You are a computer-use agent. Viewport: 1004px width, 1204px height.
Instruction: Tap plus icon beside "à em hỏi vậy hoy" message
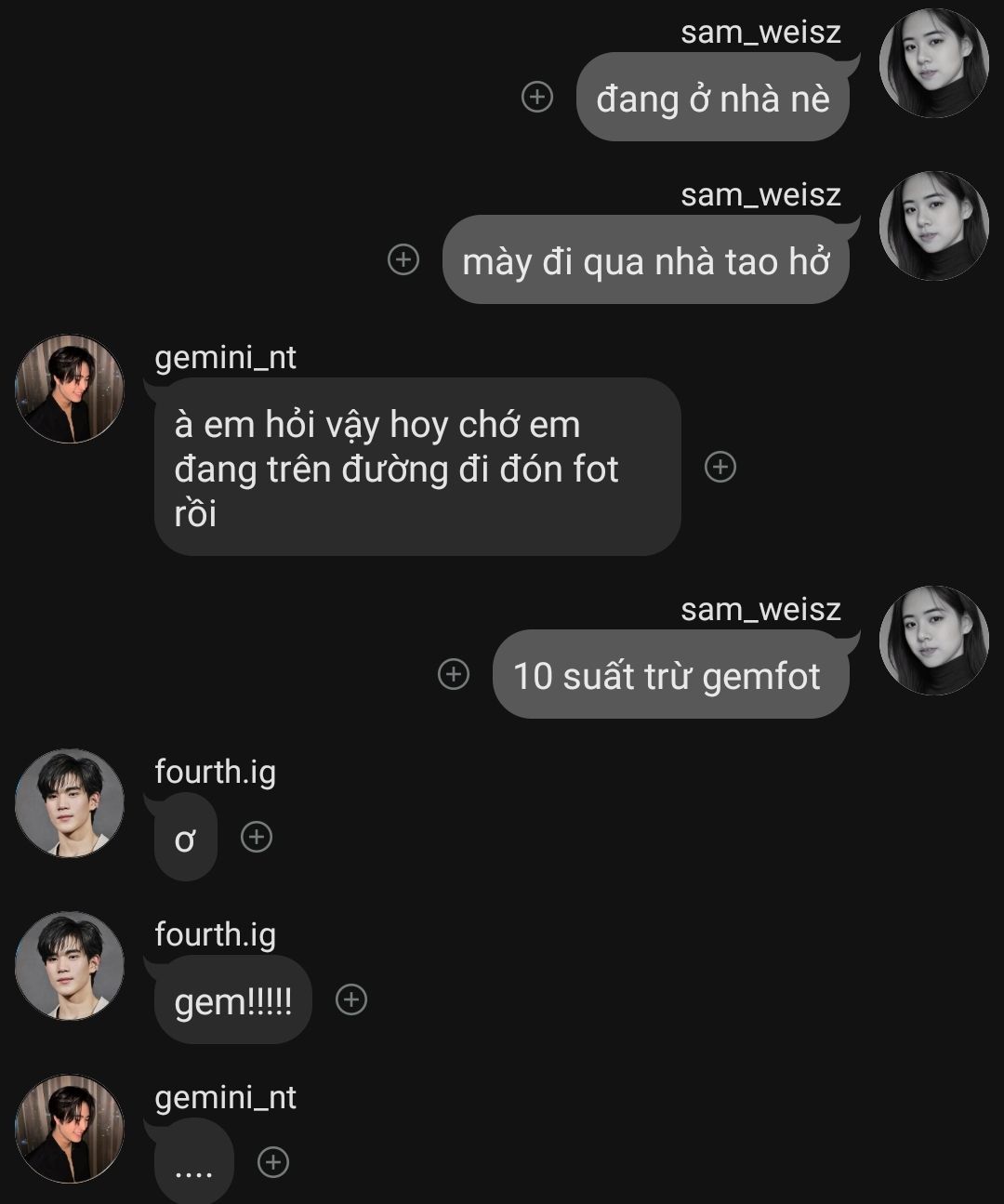click(x=720, y=467)
